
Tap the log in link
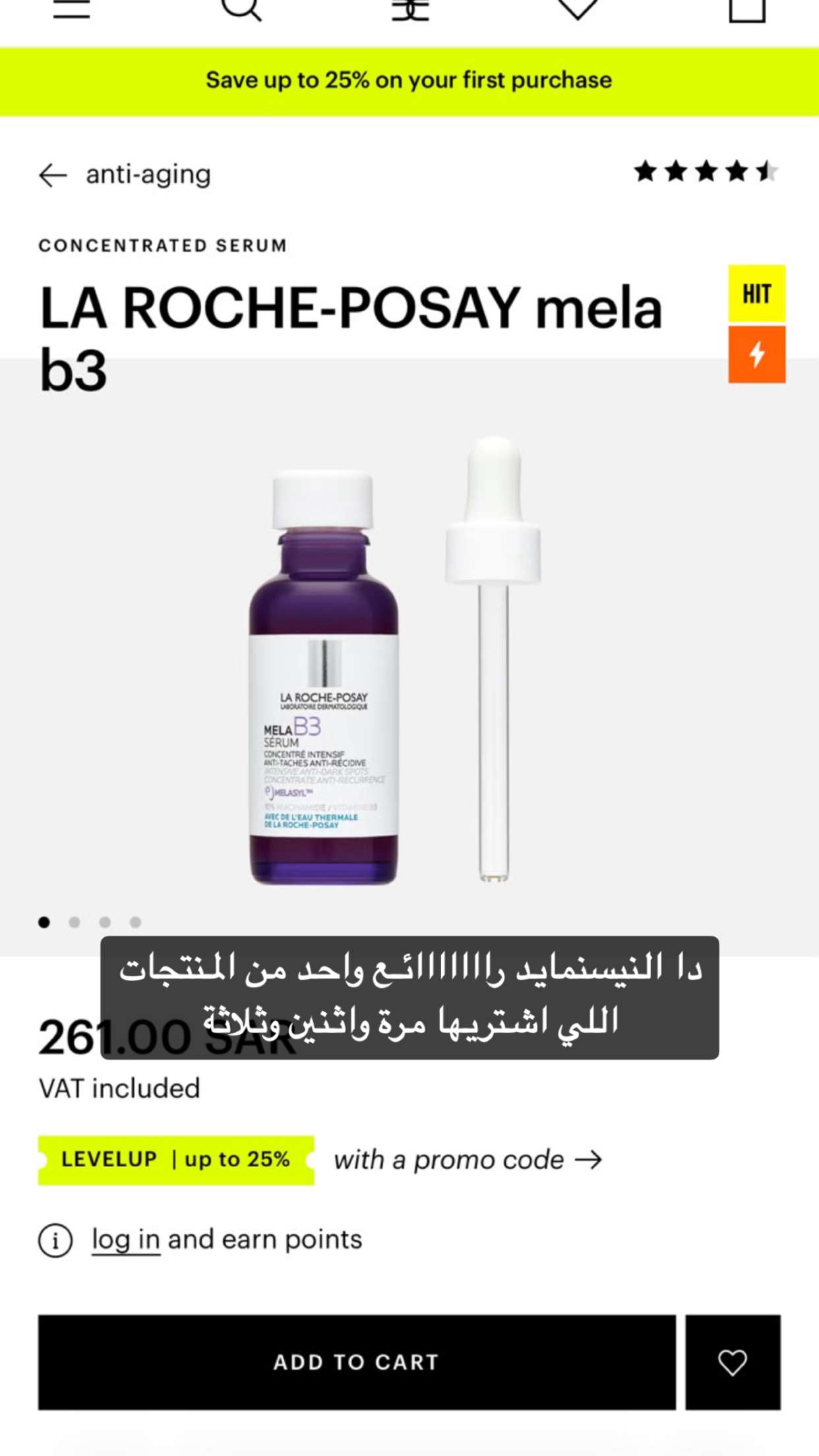(x=126, y=1240)
